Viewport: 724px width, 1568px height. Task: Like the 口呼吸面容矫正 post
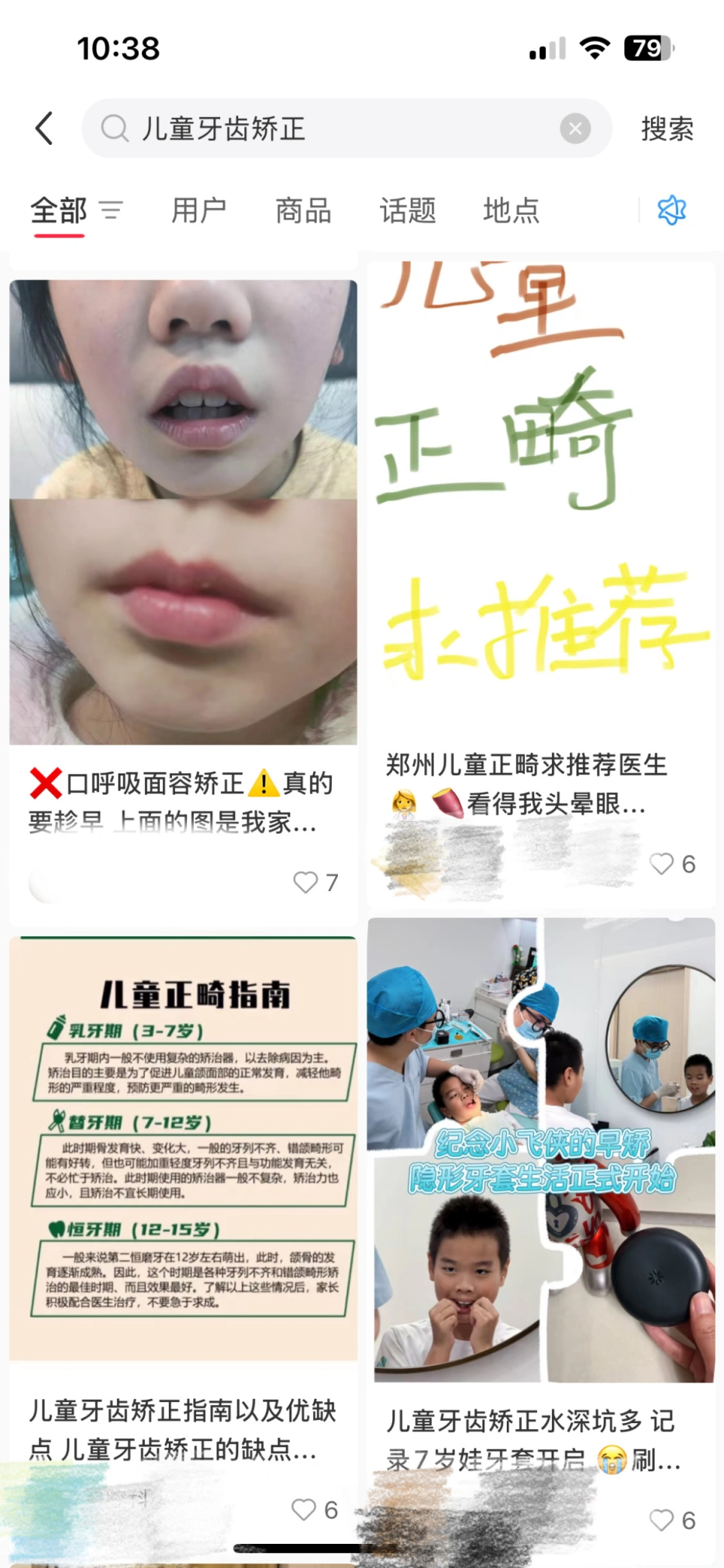tap(306, 882)
